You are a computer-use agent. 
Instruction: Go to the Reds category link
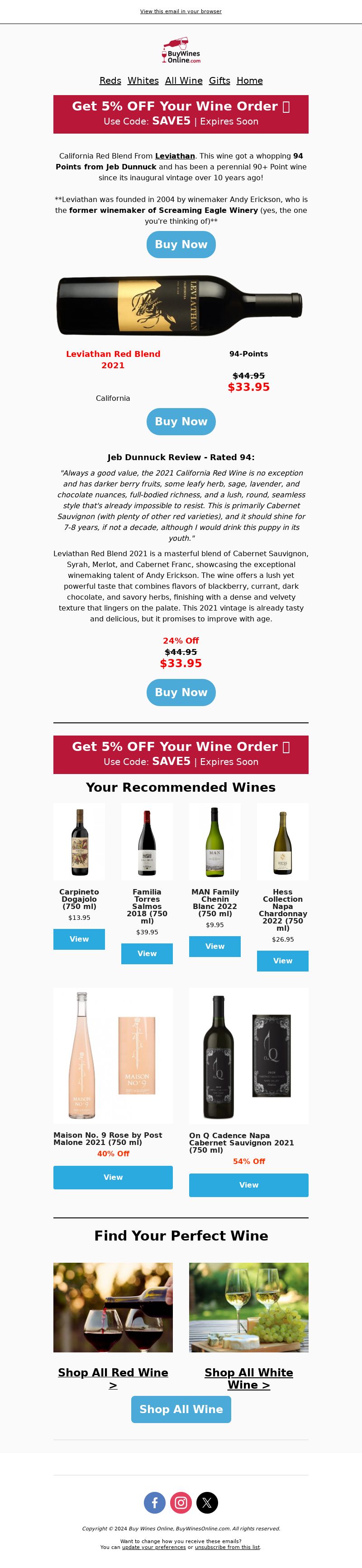click(110, 81)
